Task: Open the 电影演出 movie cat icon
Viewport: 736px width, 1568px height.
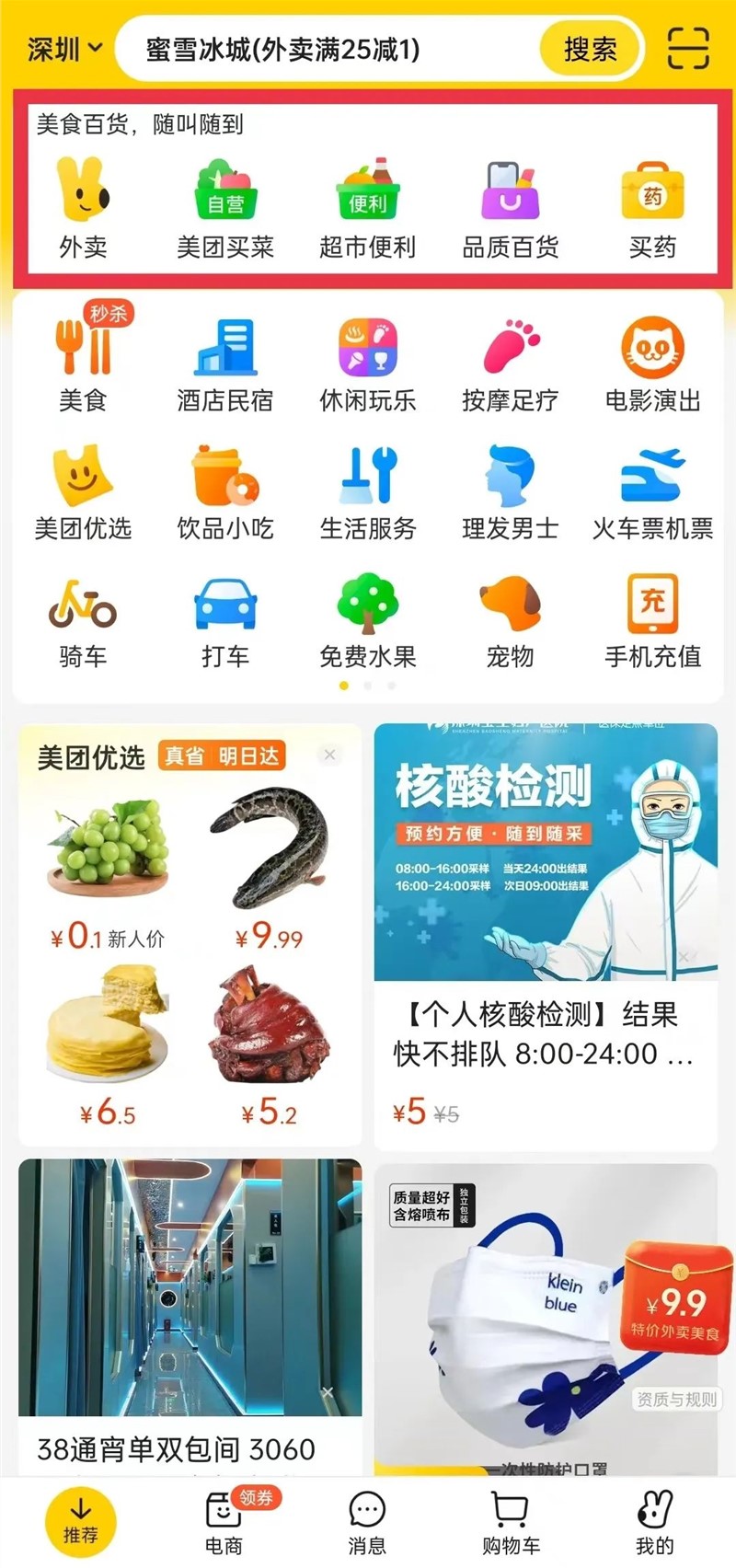Action: click(653, 354)
